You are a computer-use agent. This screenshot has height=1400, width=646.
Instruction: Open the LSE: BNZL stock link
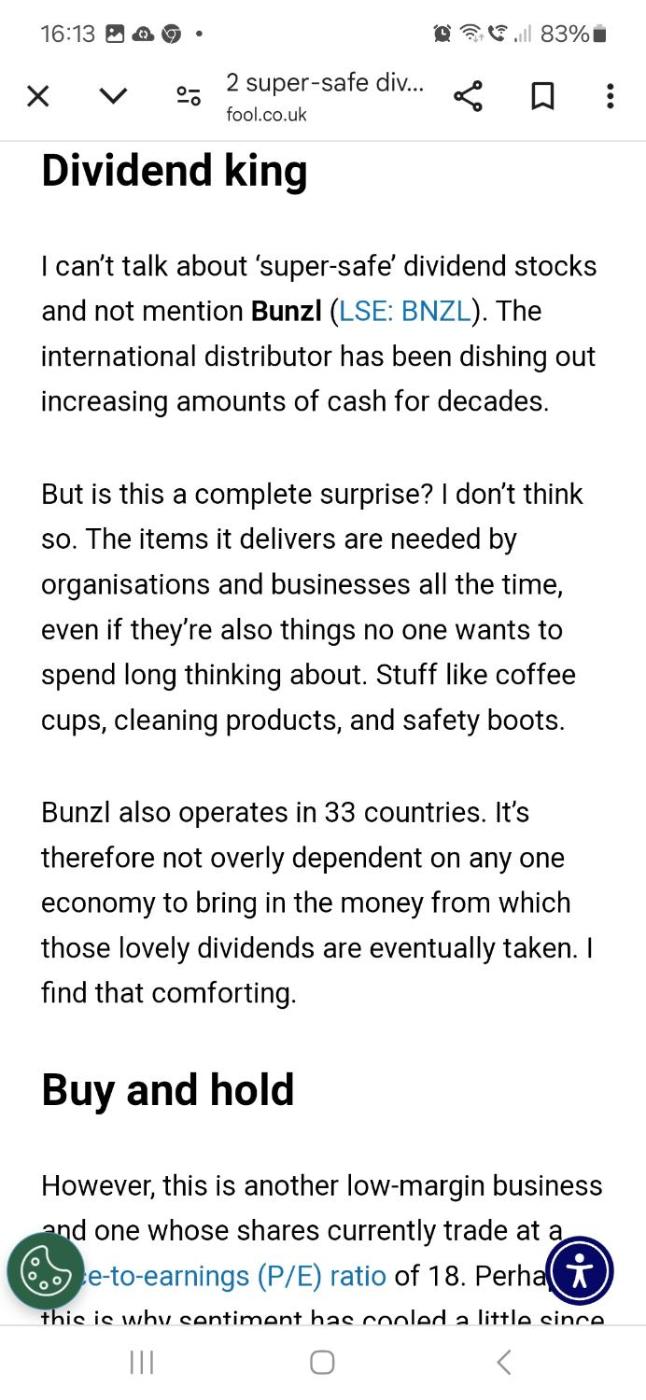pos(404,311)
